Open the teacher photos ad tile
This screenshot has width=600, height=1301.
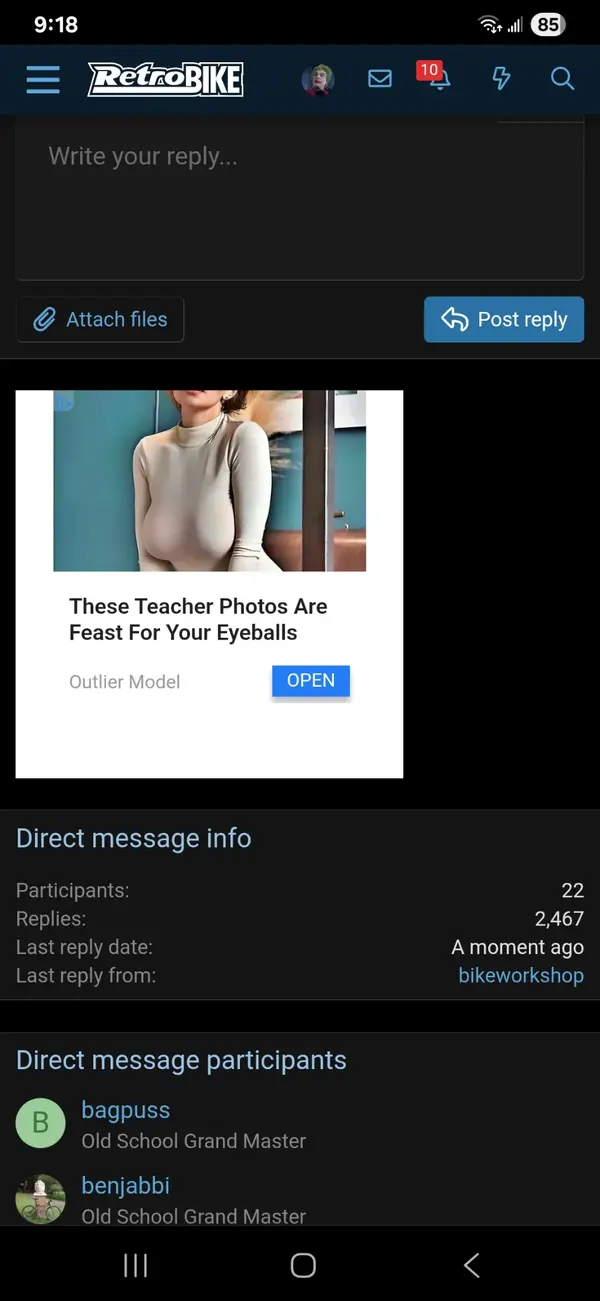(x=209, y=500)
